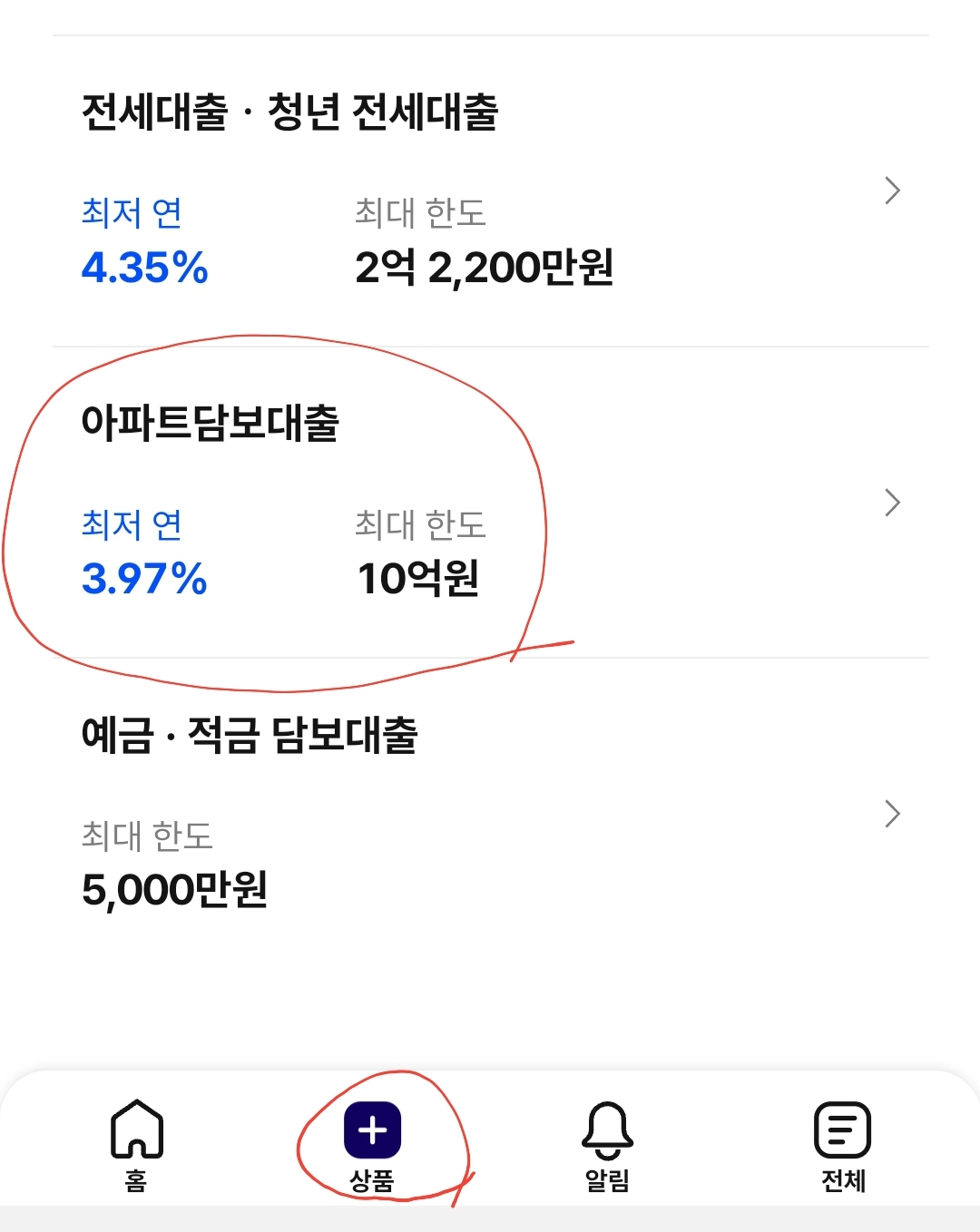The height and width of the screenshot is (1232, 980).
Task: Tap the 홈 home icon in bottom navigation
Action: (x=134, y=1146)
